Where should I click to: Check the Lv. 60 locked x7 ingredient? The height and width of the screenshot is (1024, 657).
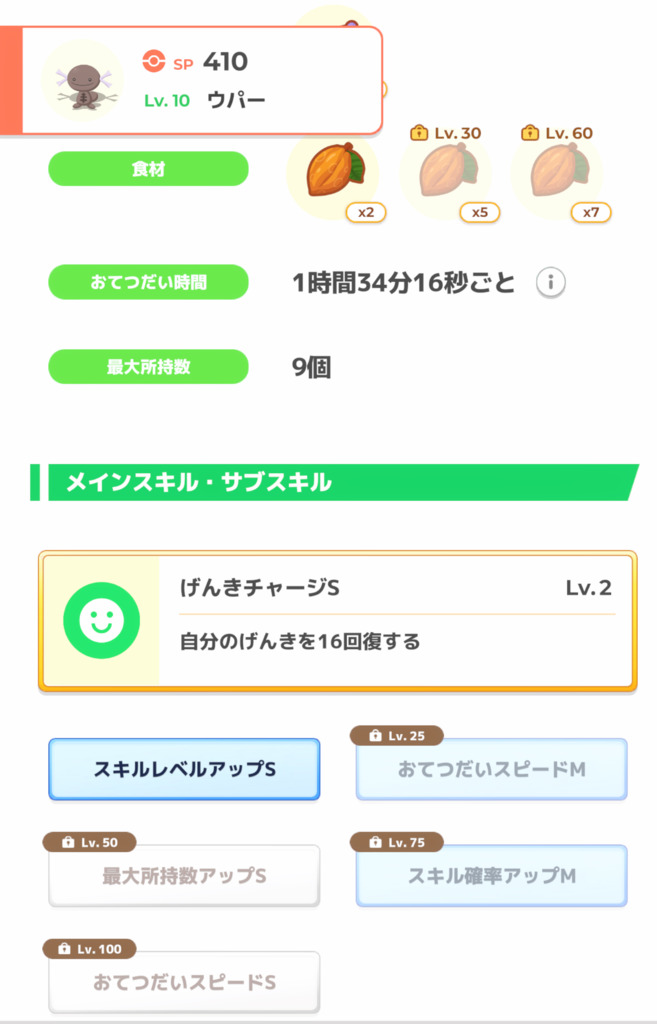coord(556,173)
